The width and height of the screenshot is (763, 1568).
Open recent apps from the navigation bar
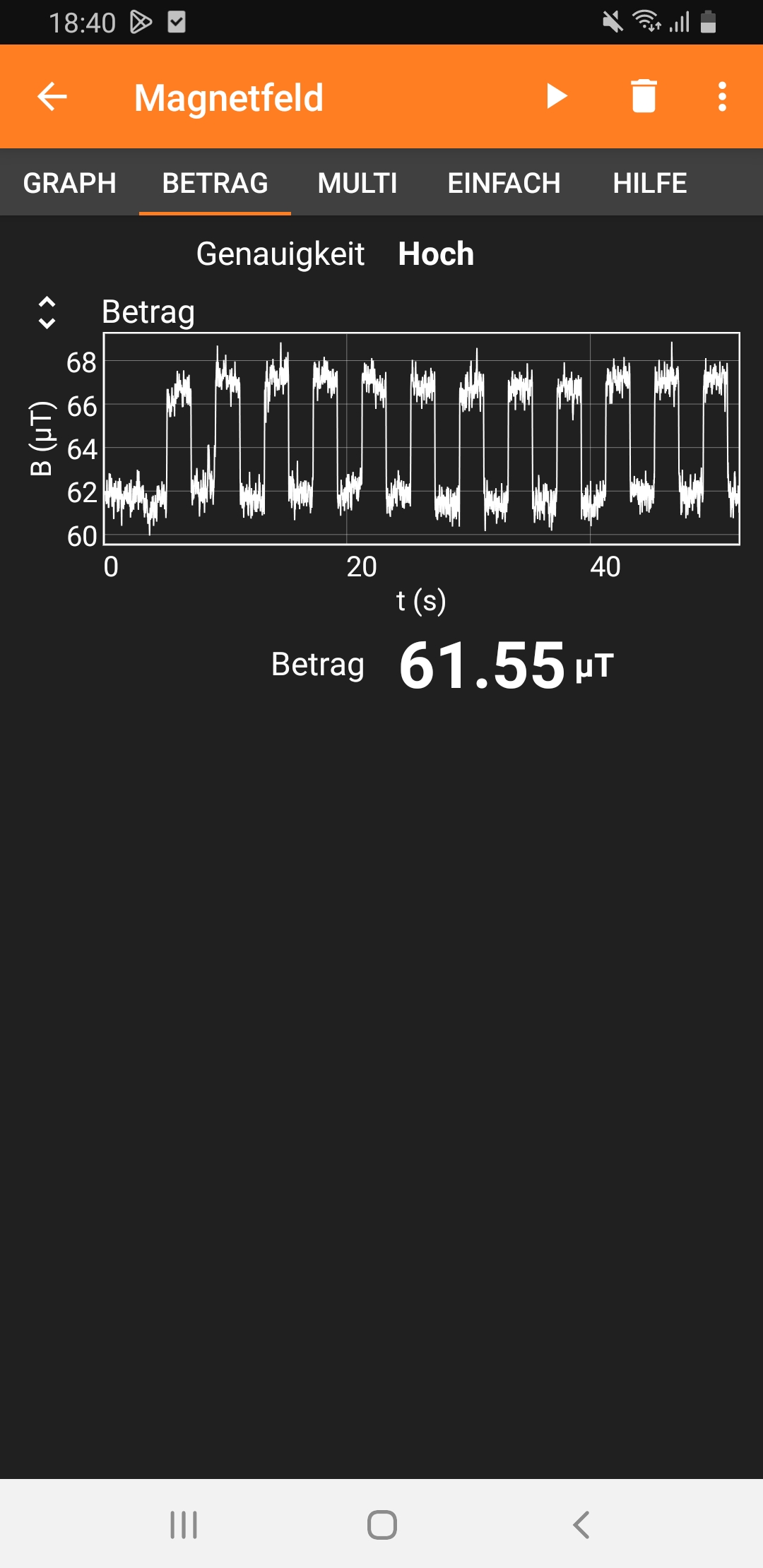tap(184, 1524)
